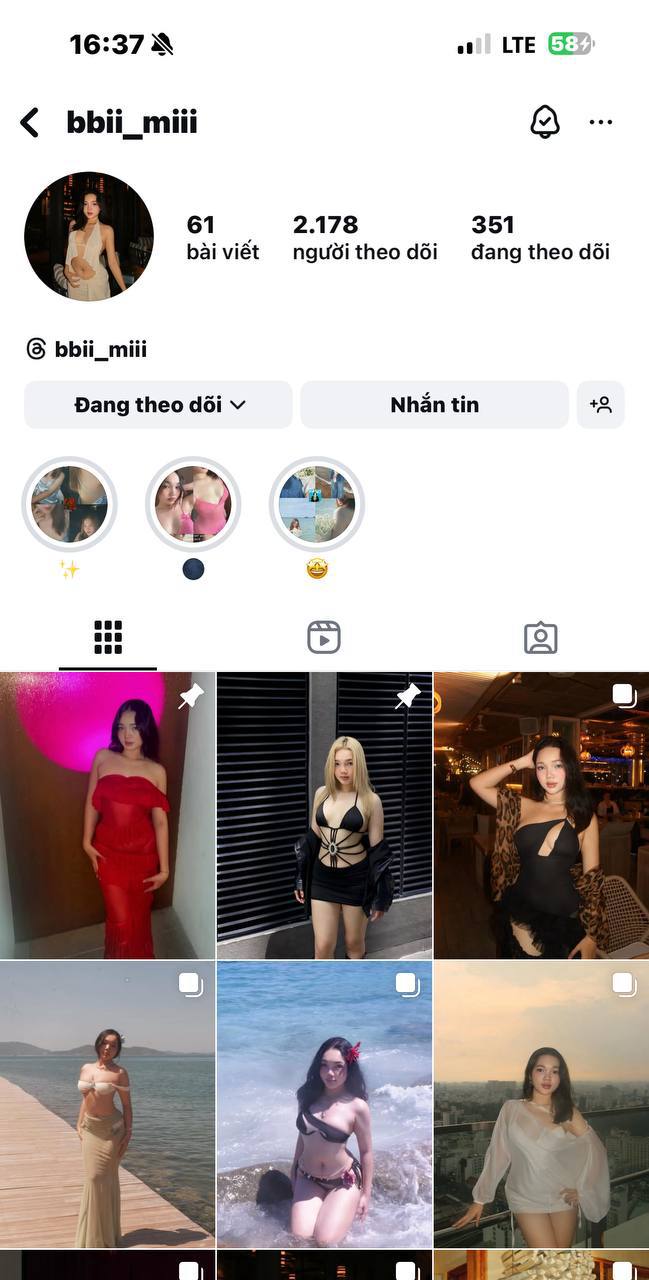This screenshot has width=649, height=1280.
Task: Open the pinned black outfit post
Action: click(324, 815)
